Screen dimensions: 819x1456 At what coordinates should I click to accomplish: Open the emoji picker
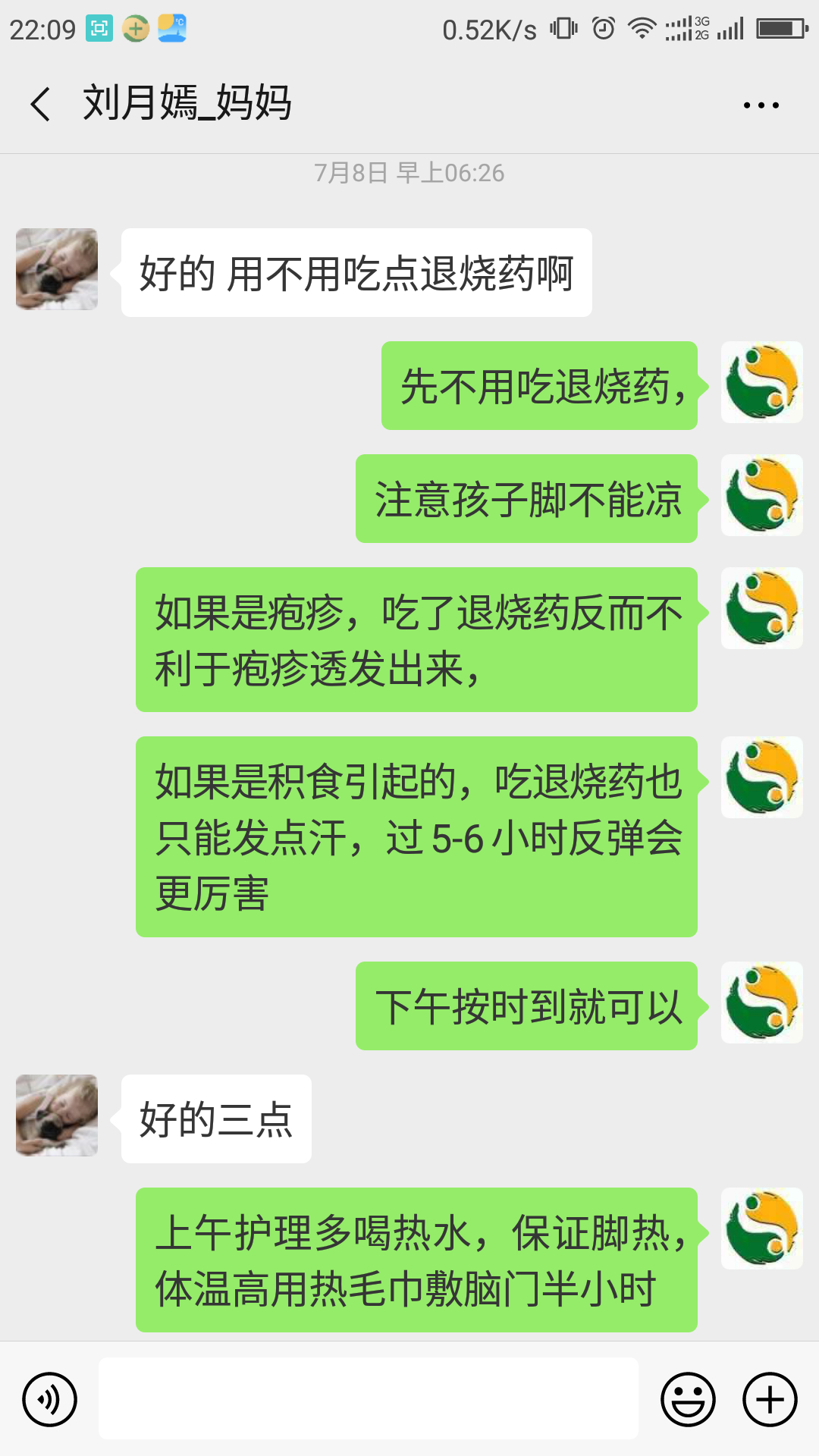(688, 1399)
